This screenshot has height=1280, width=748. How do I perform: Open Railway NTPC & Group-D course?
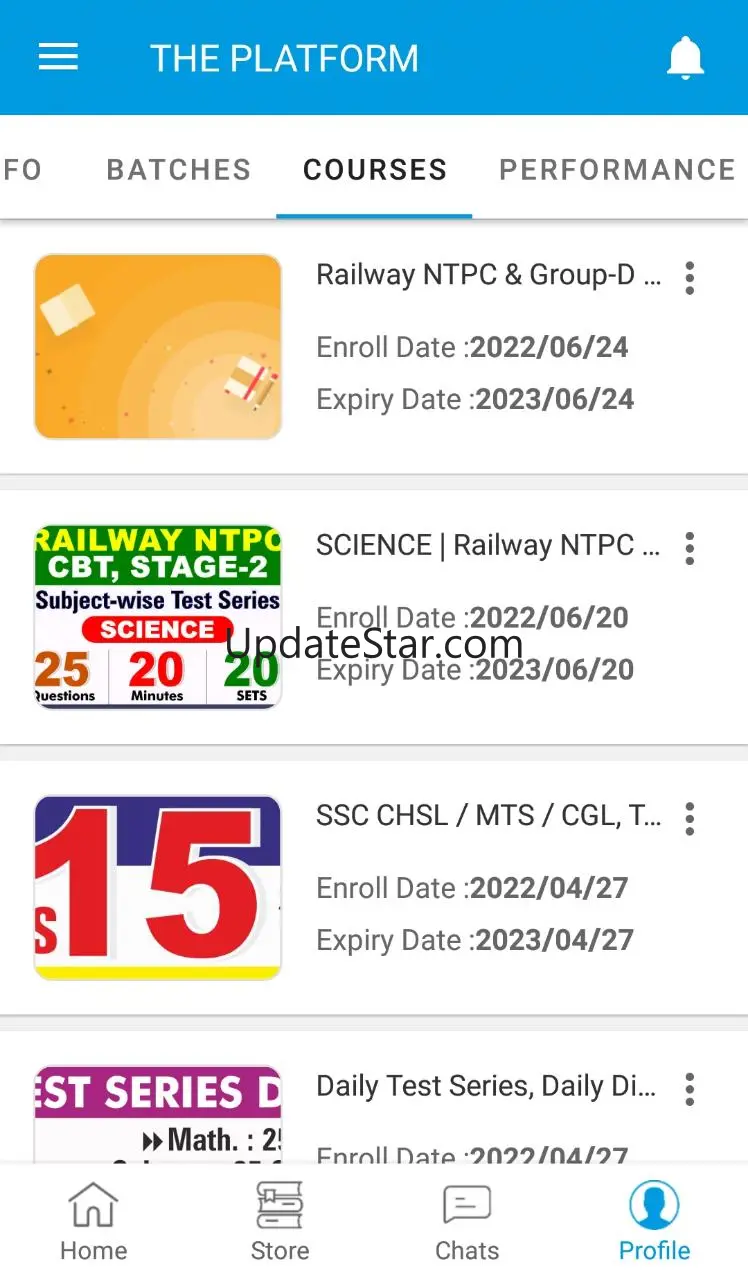click(488, 275)
